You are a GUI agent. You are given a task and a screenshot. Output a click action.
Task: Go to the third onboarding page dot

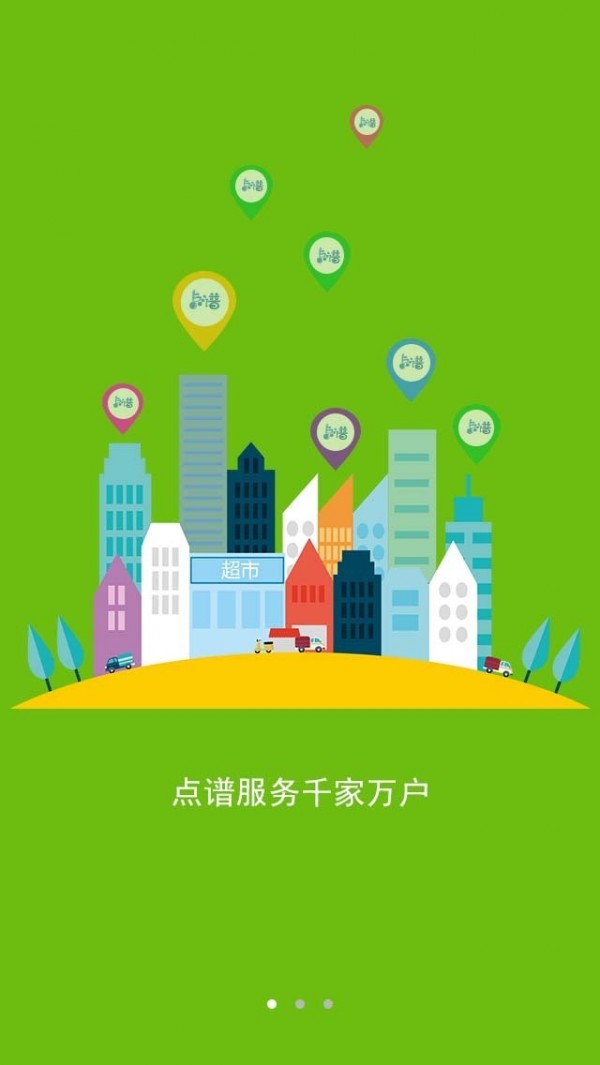[x=328, y=1004]
